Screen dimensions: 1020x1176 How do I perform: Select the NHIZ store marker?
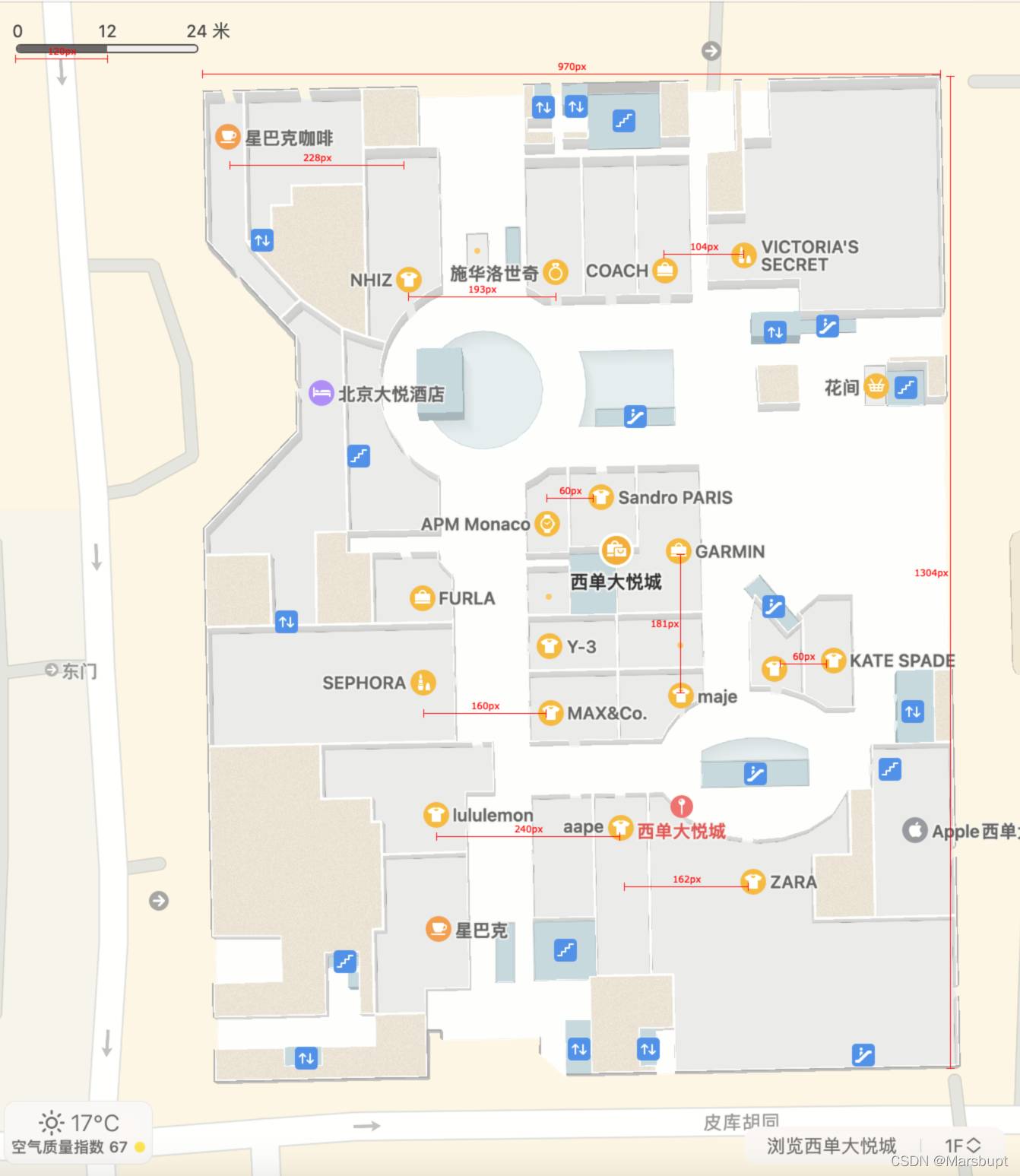[x=409, y=279]
